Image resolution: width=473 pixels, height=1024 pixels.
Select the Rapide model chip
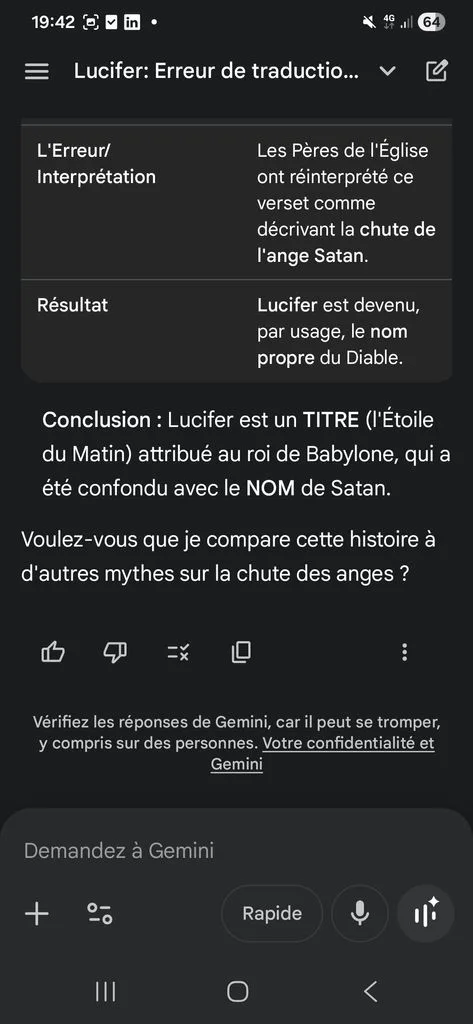click(272, 914)
